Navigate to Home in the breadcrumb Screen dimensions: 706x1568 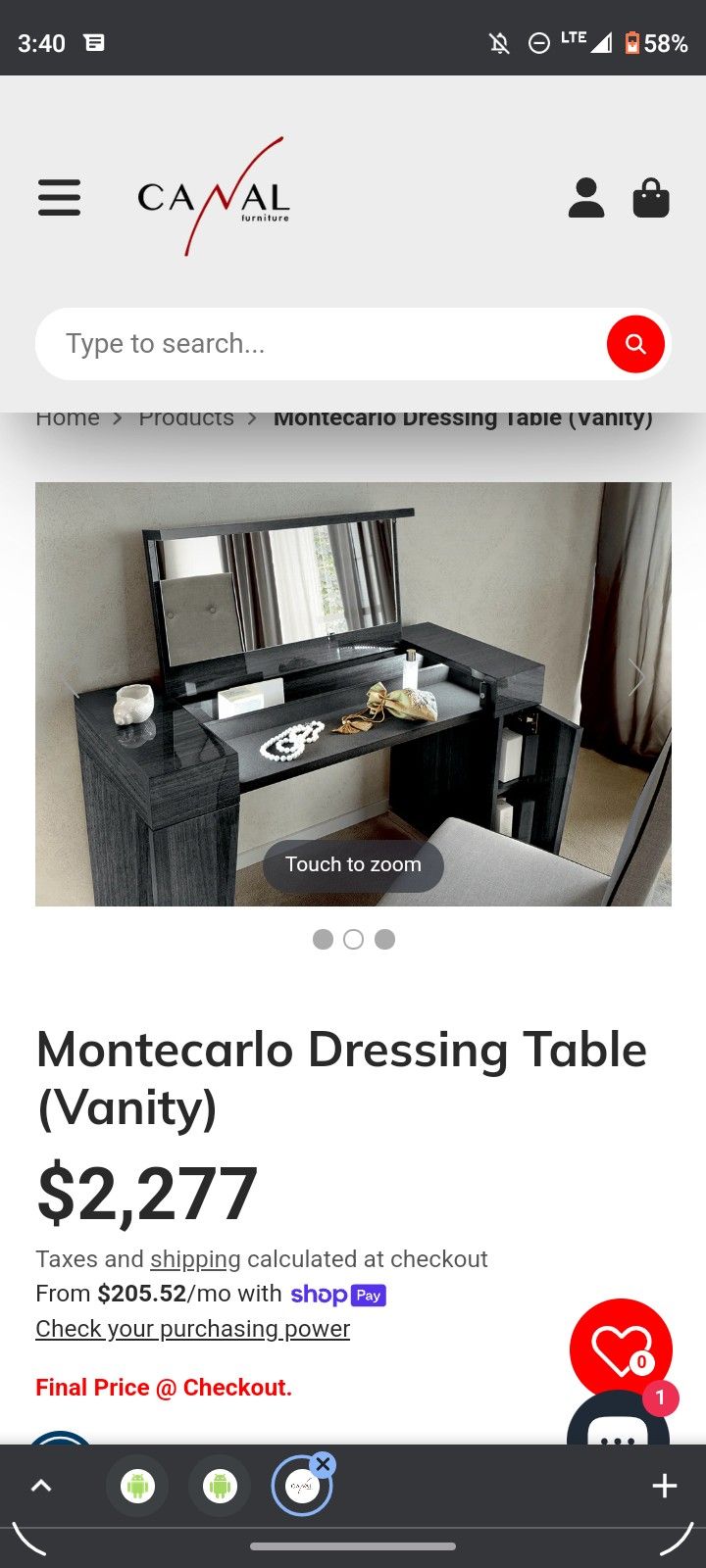[x=67, y=417]
